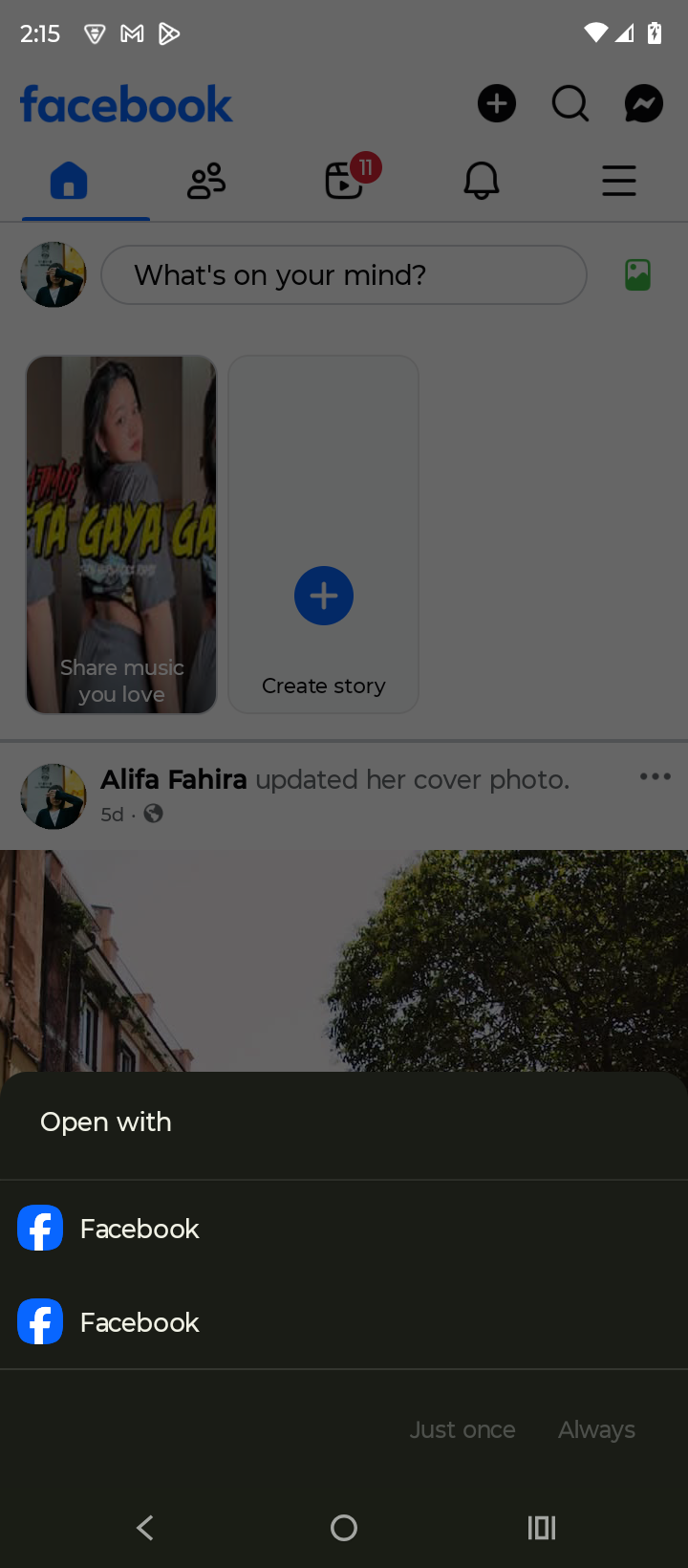Screen dimensions: 688x1568
Task: Choose the first Facebook option in Open with
Action: coord(140,1229)
